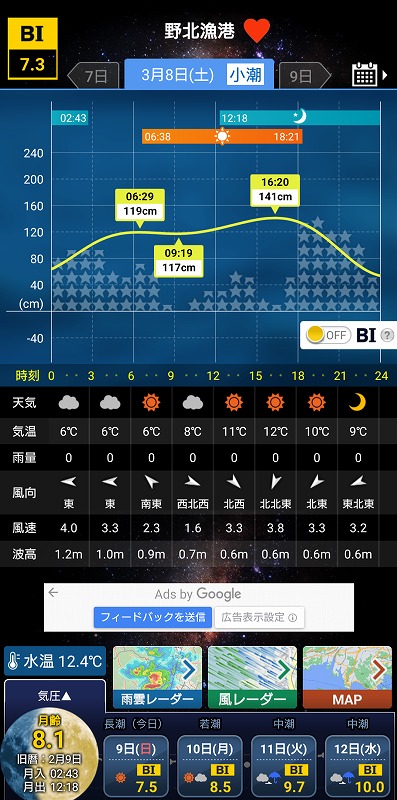Go to the next day 9日
This screenshot has width=397, height=800.
(x=304, y=76)
